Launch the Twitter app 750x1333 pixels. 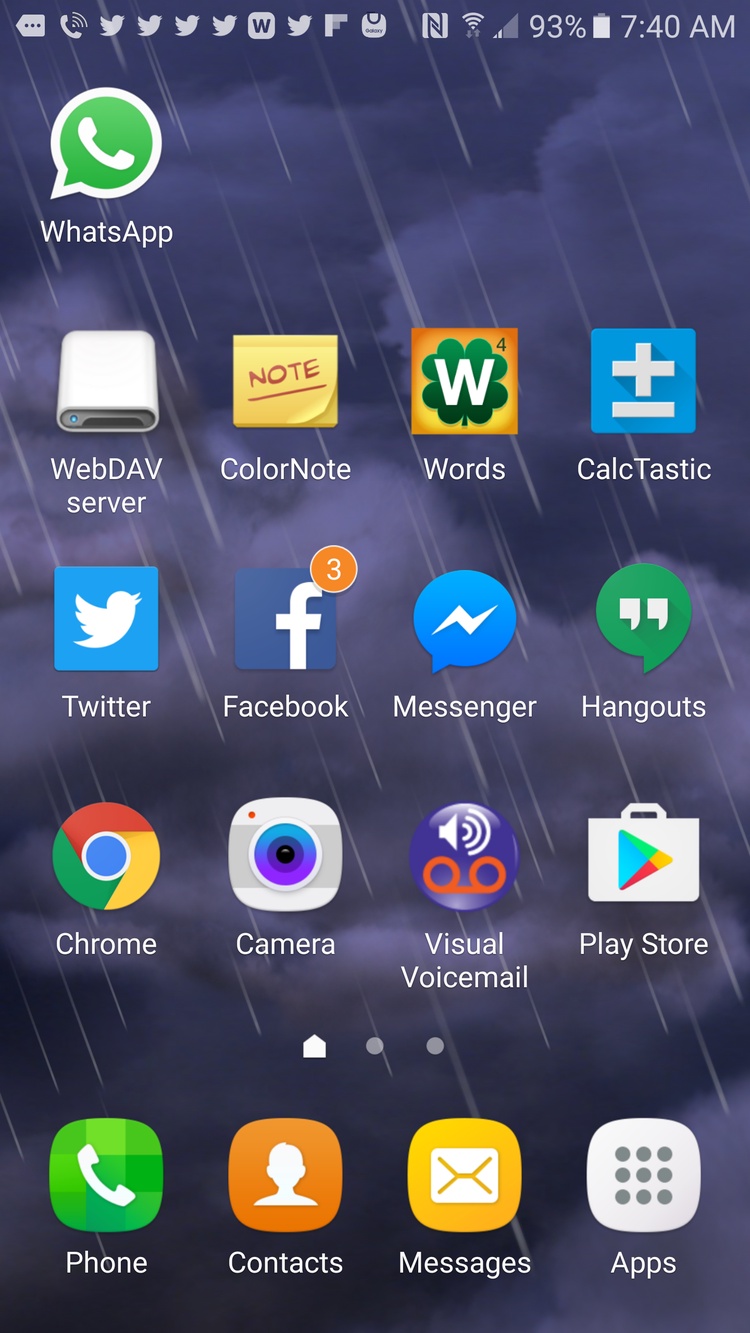(x=106, y=619)
